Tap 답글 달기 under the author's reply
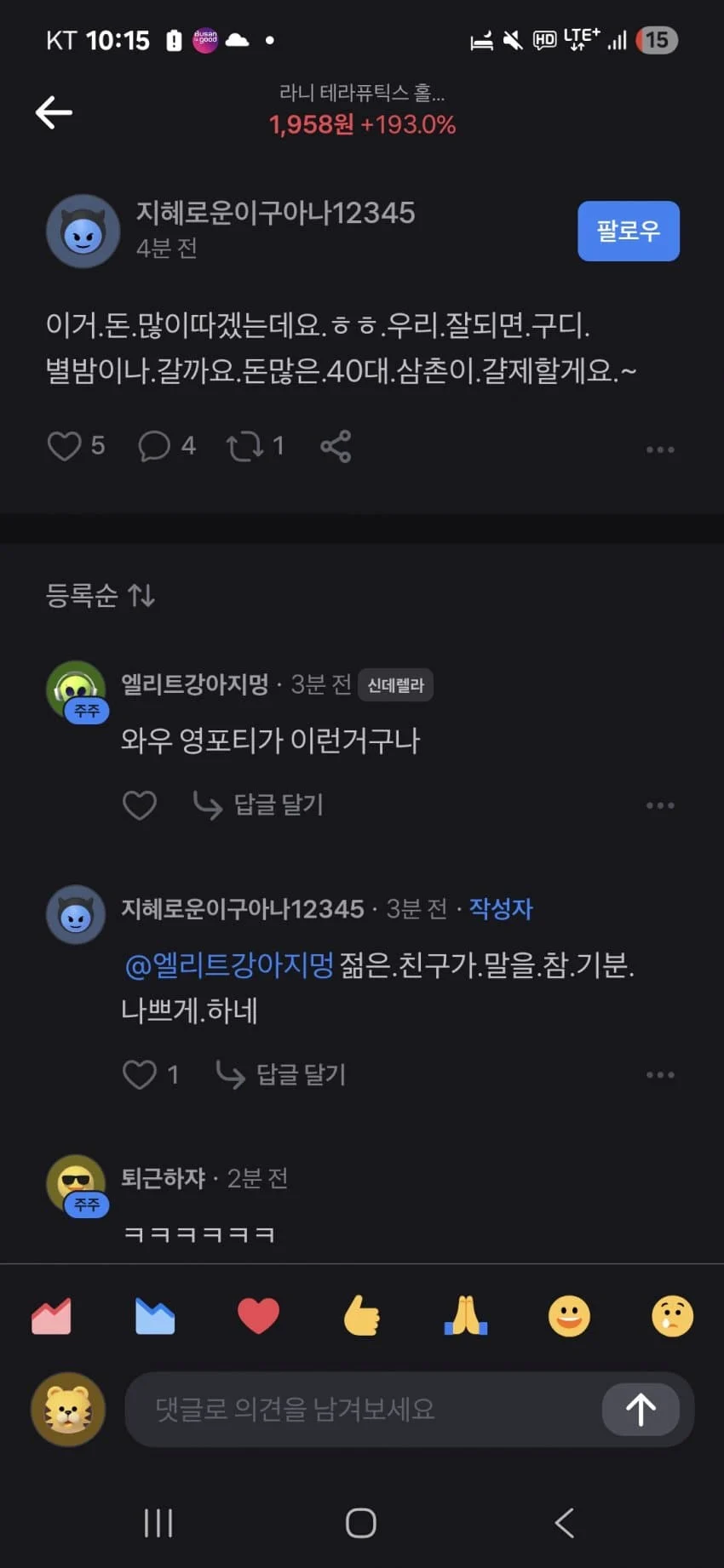 [x=282, y=1074]
